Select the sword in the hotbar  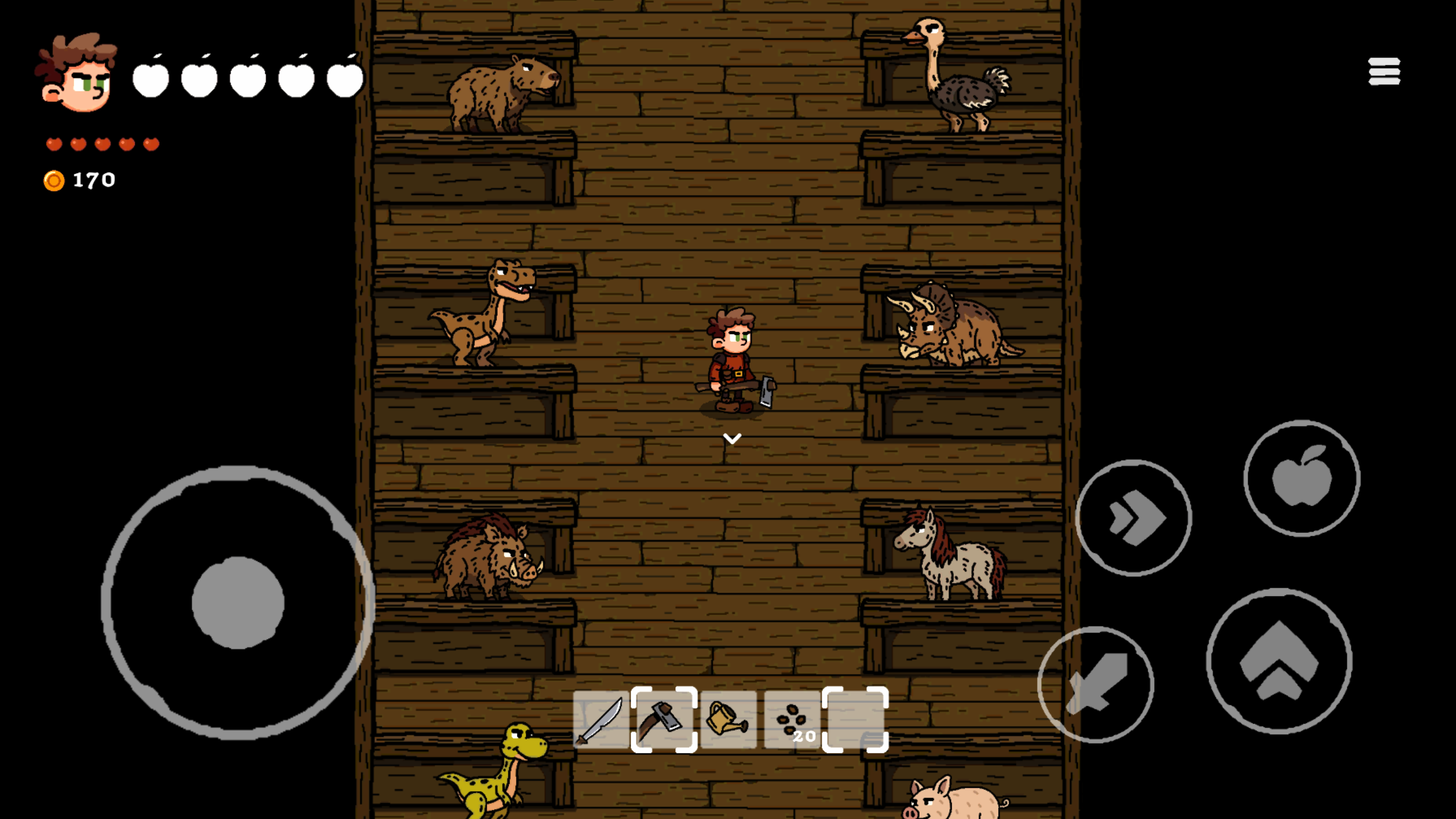pos(601,720)
